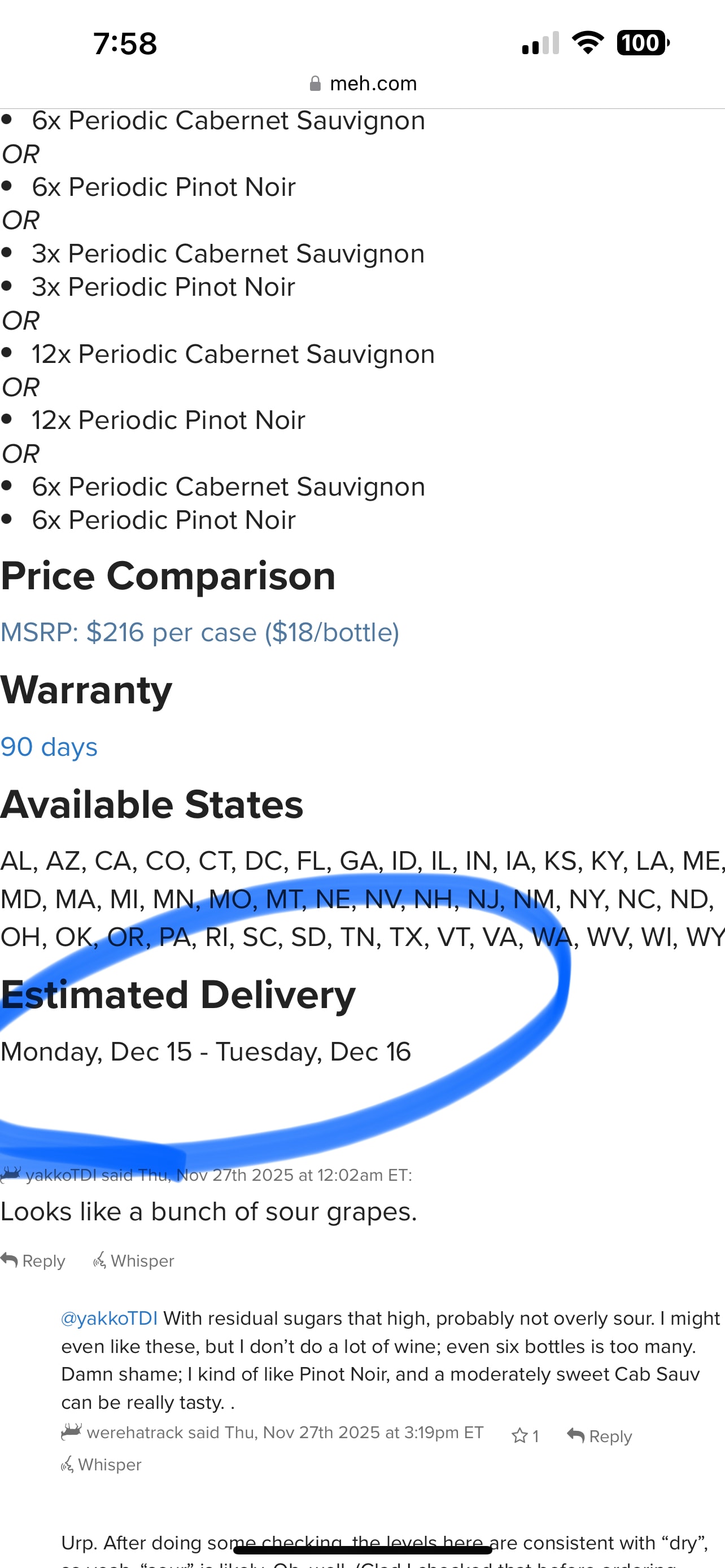Open the MSRP $216 per case link
725x1568 pixels.
point(200,632)
